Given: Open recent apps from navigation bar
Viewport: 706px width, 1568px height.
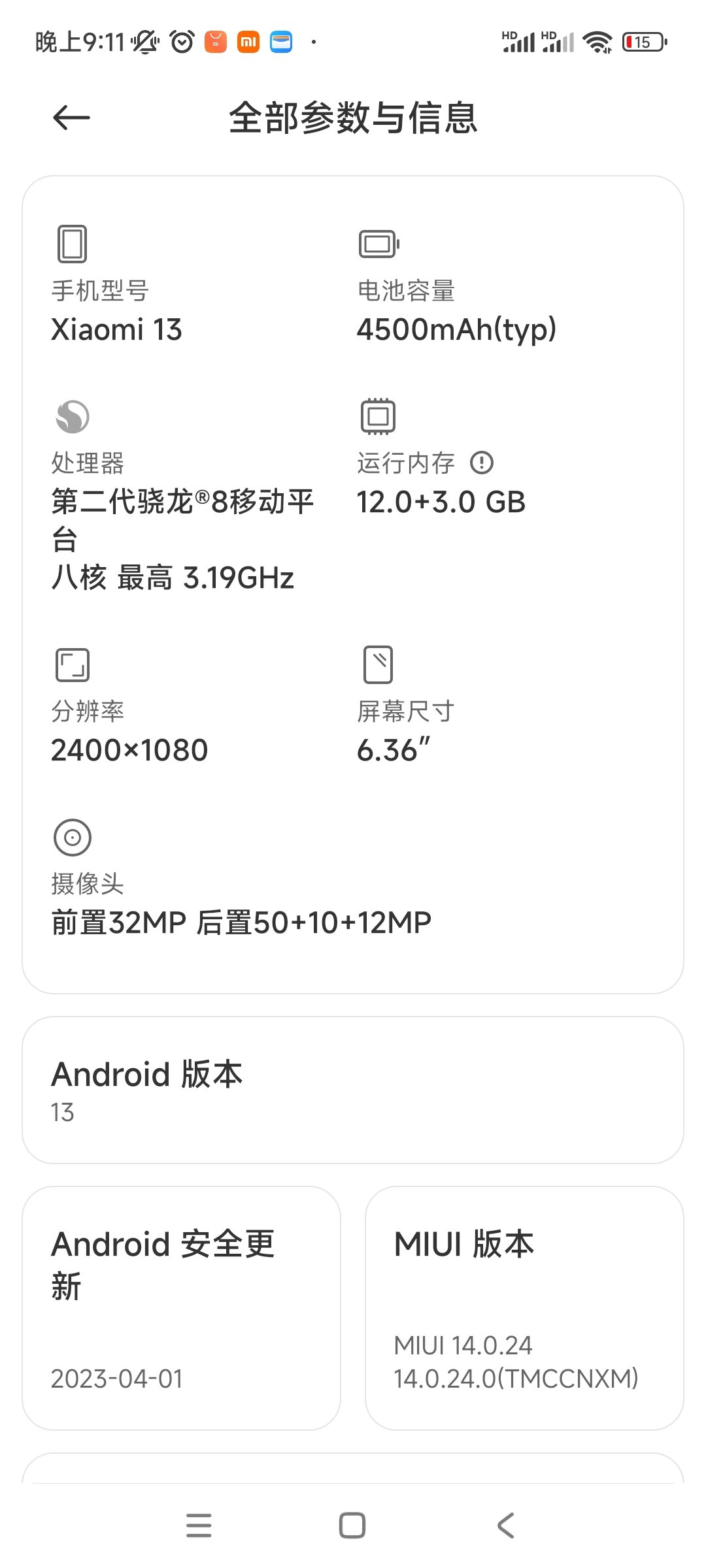Looking at the screenshot, I should click(x=199, y=1526).
